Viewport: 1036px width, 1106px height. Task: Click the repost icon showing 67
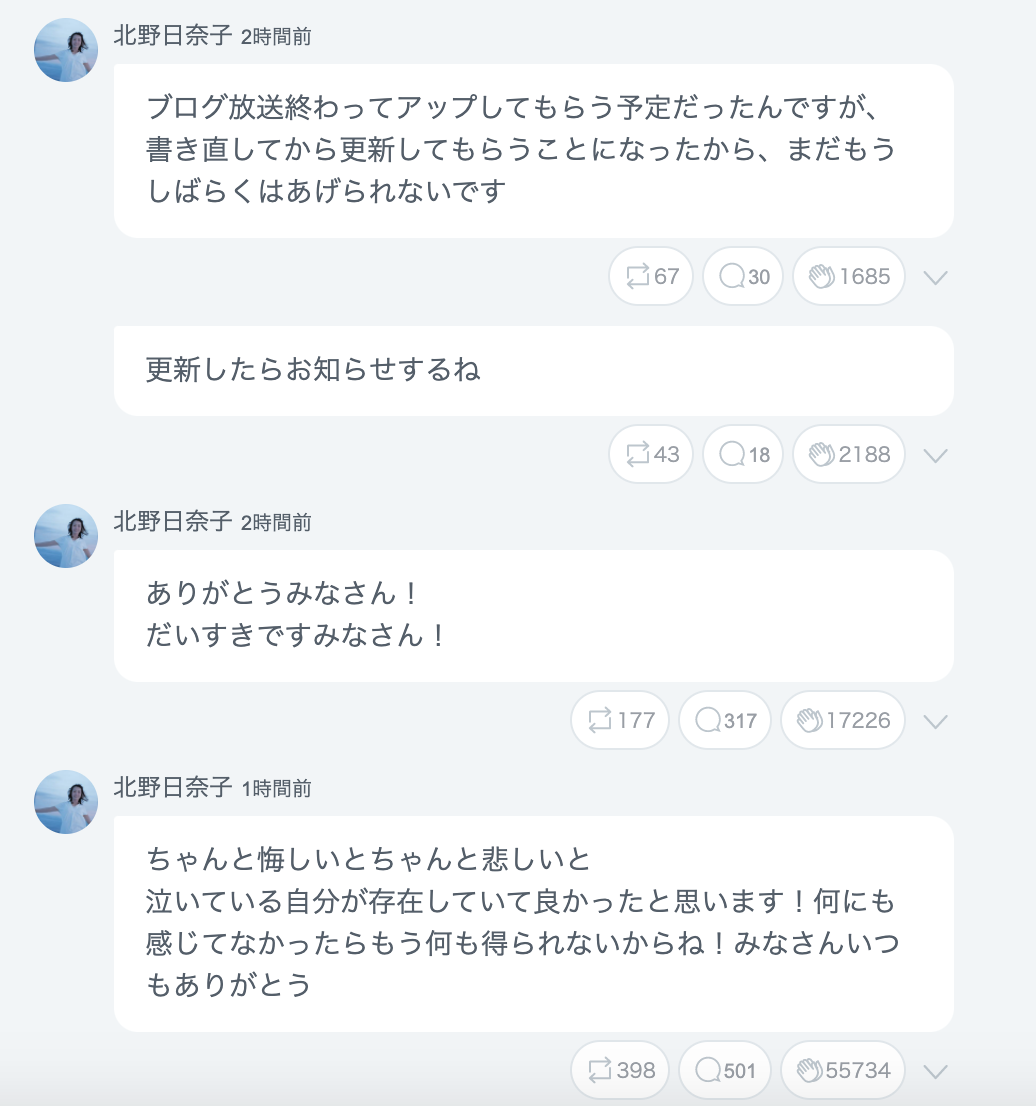[x=650, y=276]
